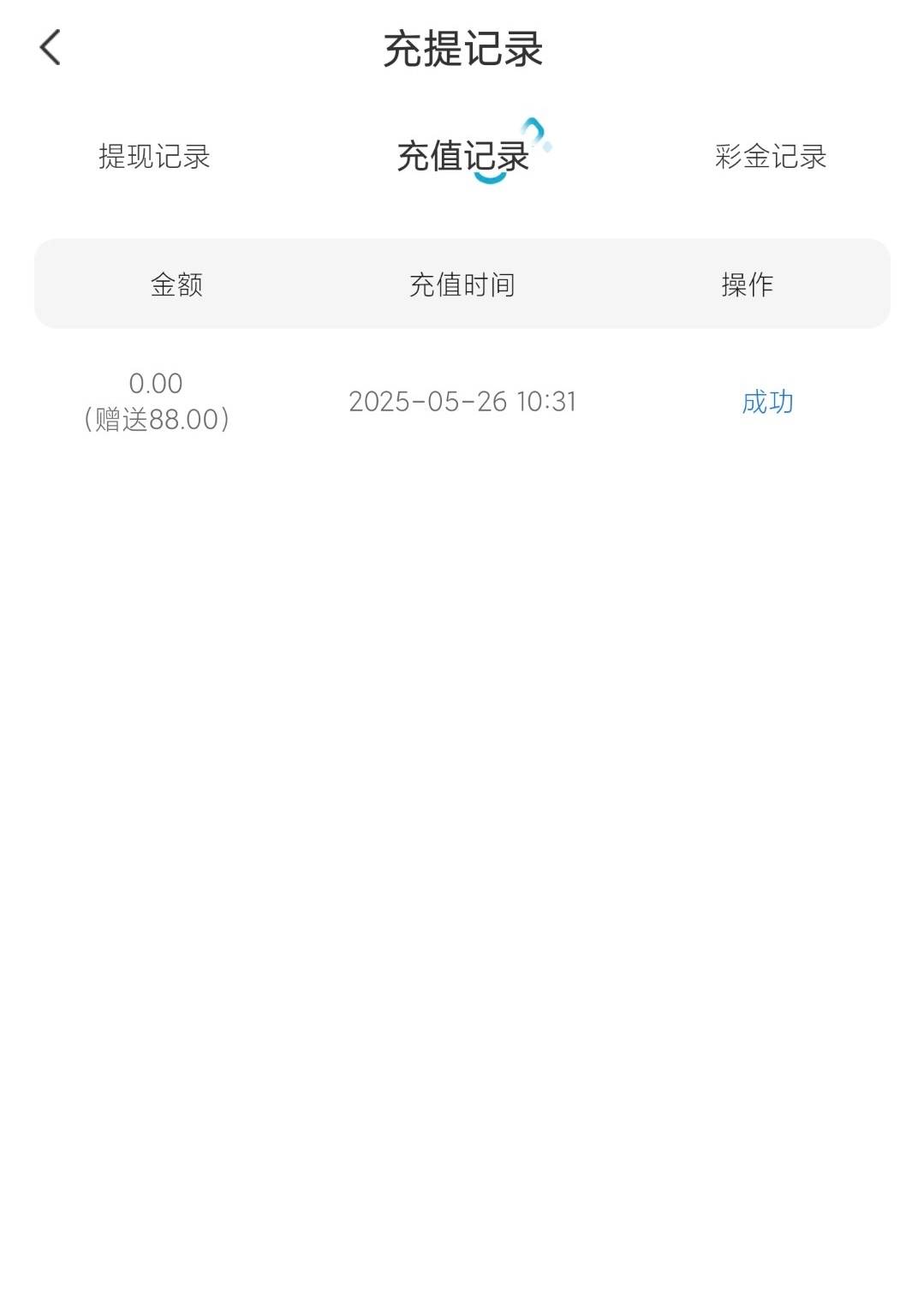Select the 充值记录 tab
Screen dimensions: 924x1303
463,157
